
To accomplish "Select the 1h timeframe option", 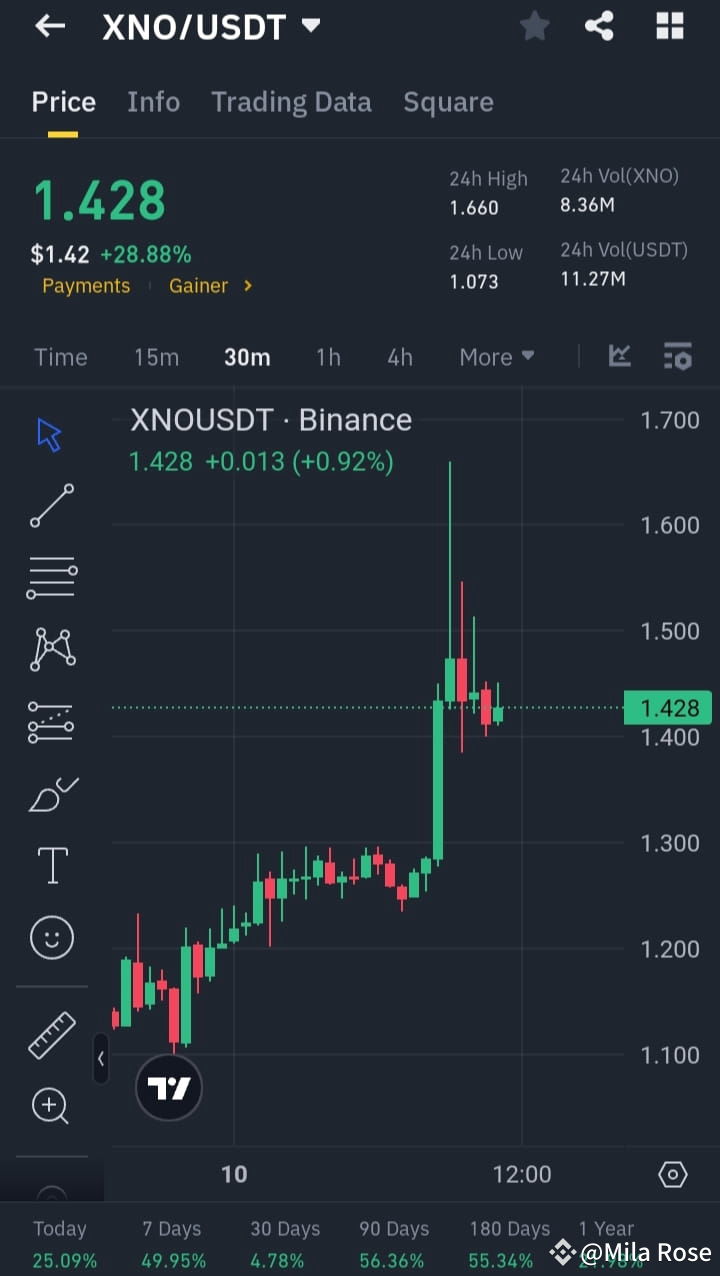I will pos(328,356).
